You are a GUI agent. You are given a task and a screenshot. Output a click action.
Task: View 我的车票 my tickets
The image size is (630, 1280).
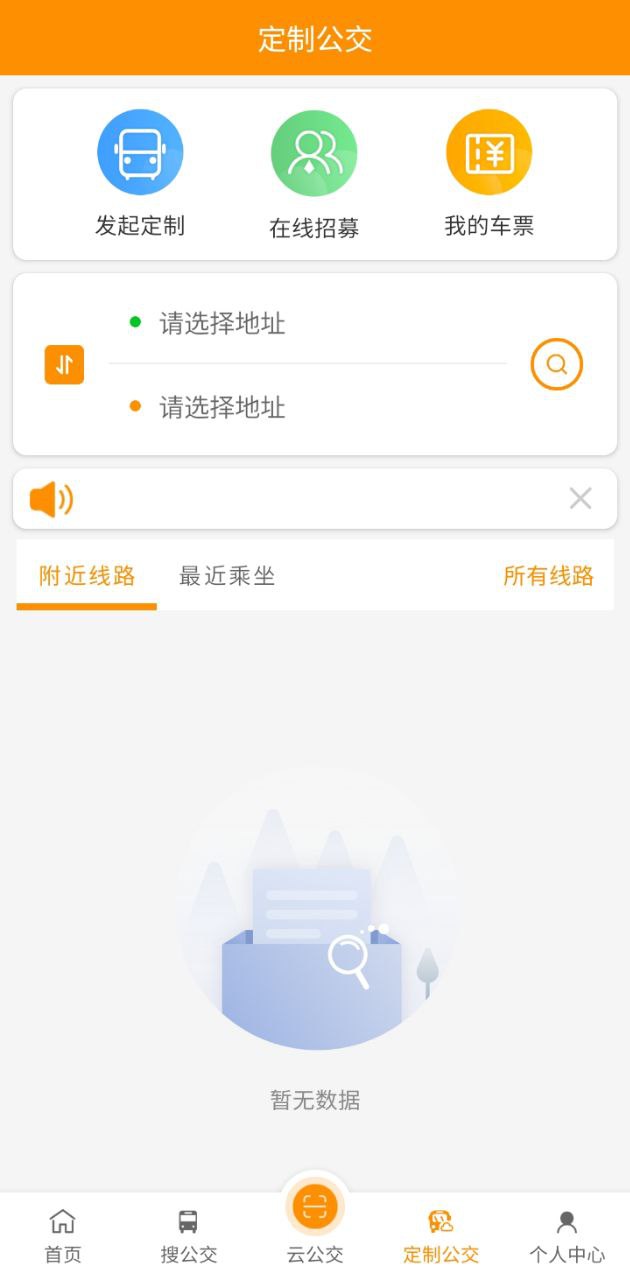[489, 172]
